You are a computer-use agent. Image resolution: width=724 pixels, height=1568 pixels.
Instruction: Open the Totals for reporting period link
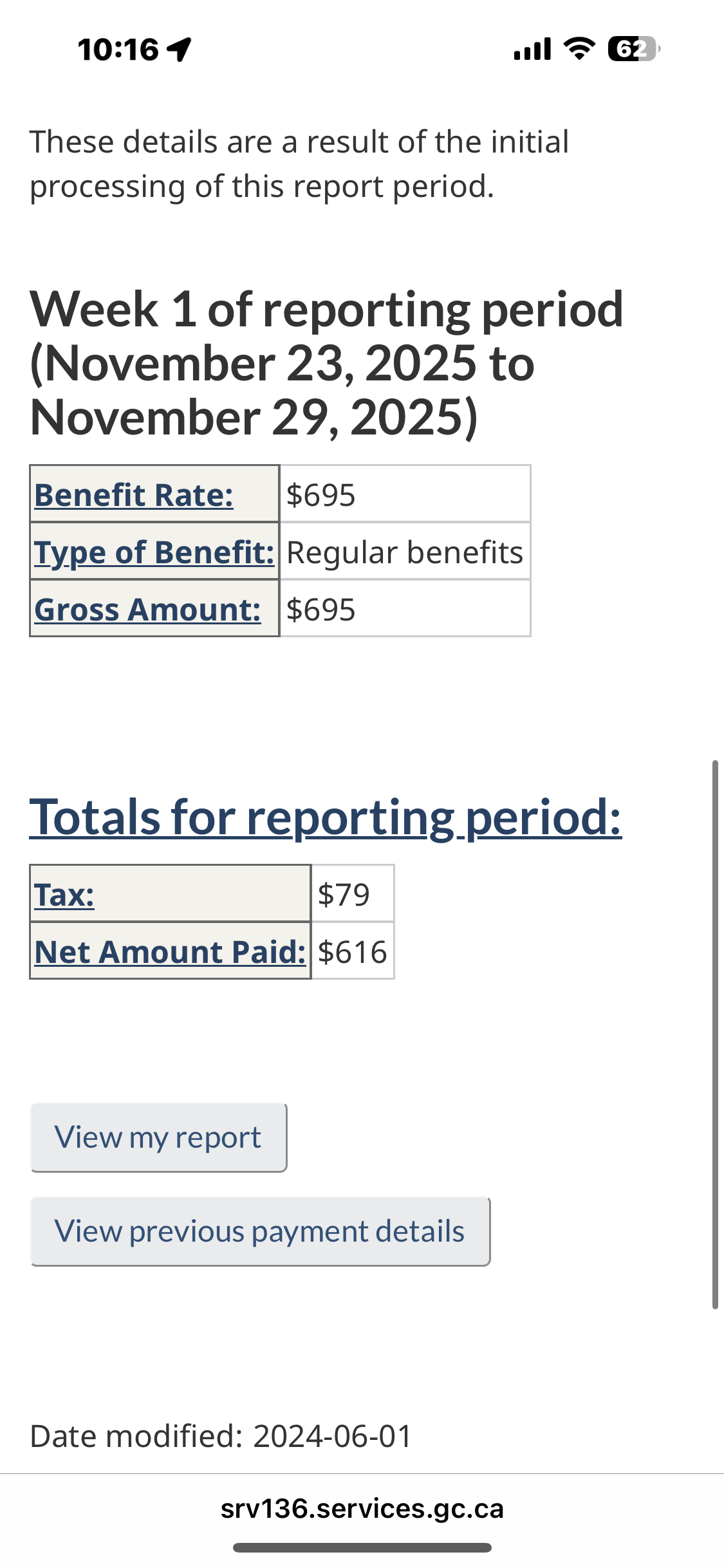pyautogui.click(x=325, y=817)
